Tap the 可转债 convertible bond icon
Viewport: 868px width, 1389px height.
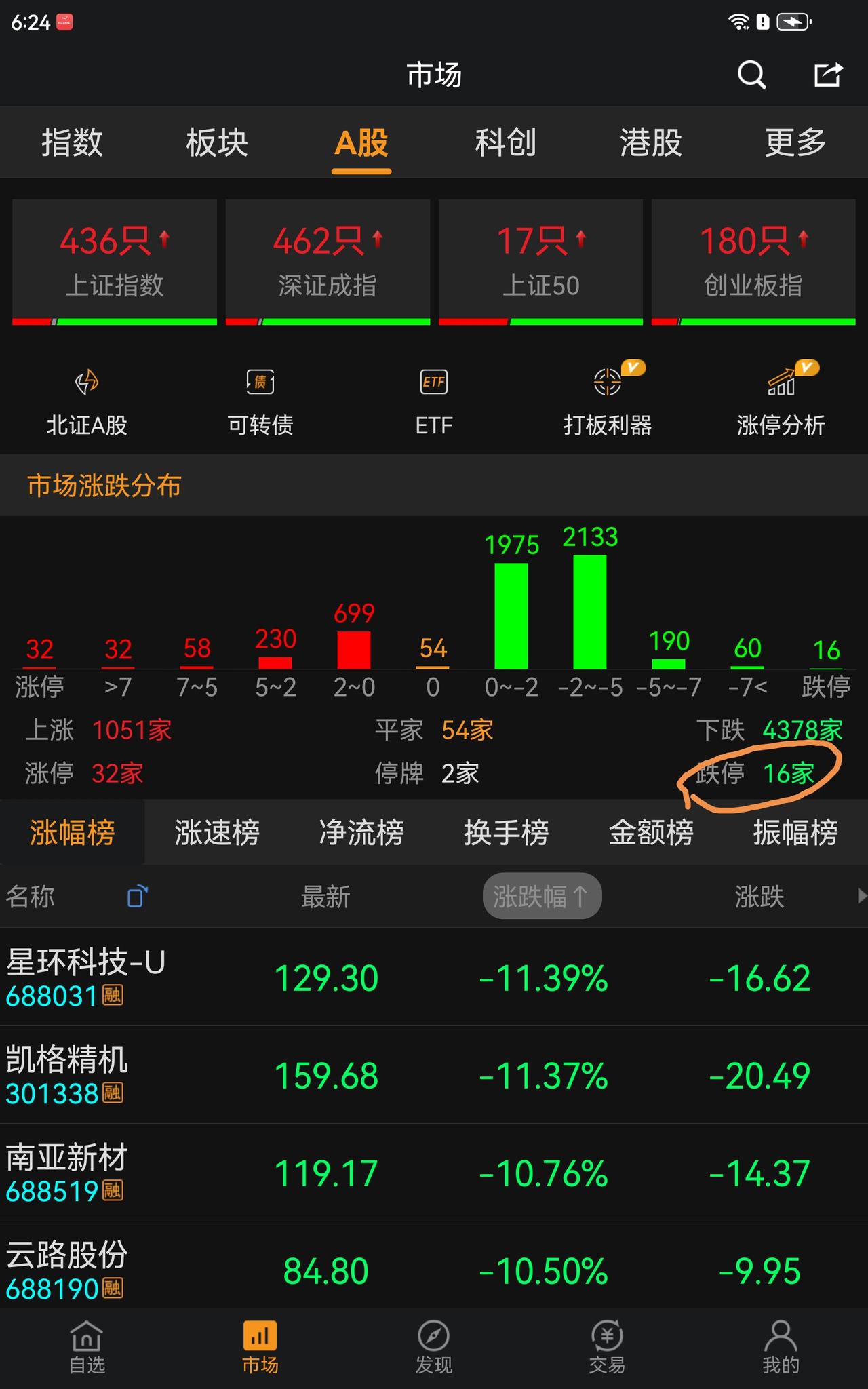click(259, 383)
